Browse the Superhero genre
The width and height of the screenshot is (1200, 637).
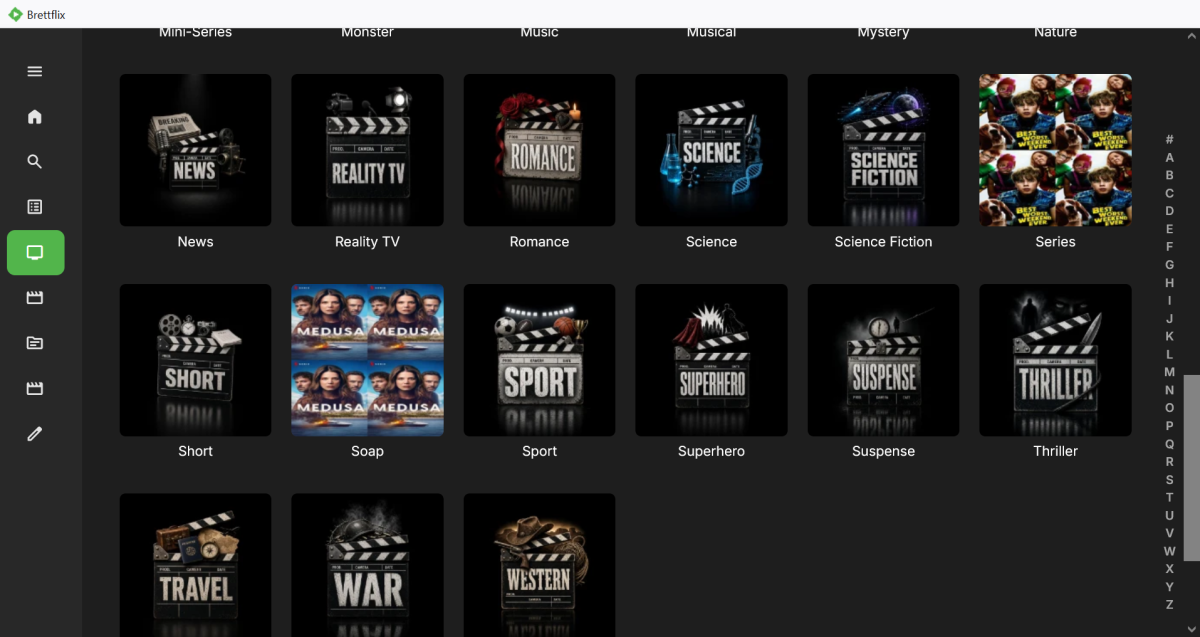(x=711, y=360)
